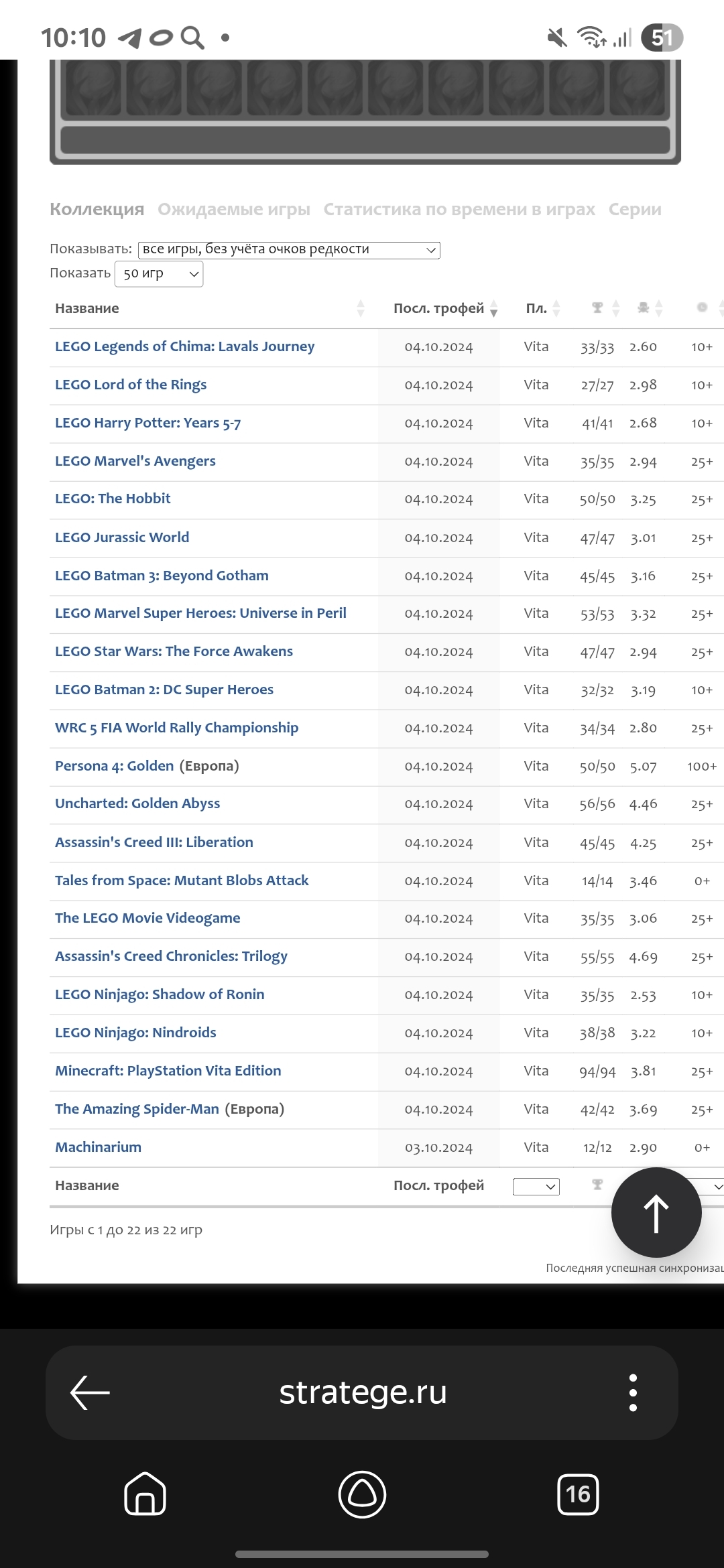Viewport: 724px width, 1568px height.
Task: Open Machinarium game link
Action: pyautogui.click(x=99, y=1147)
